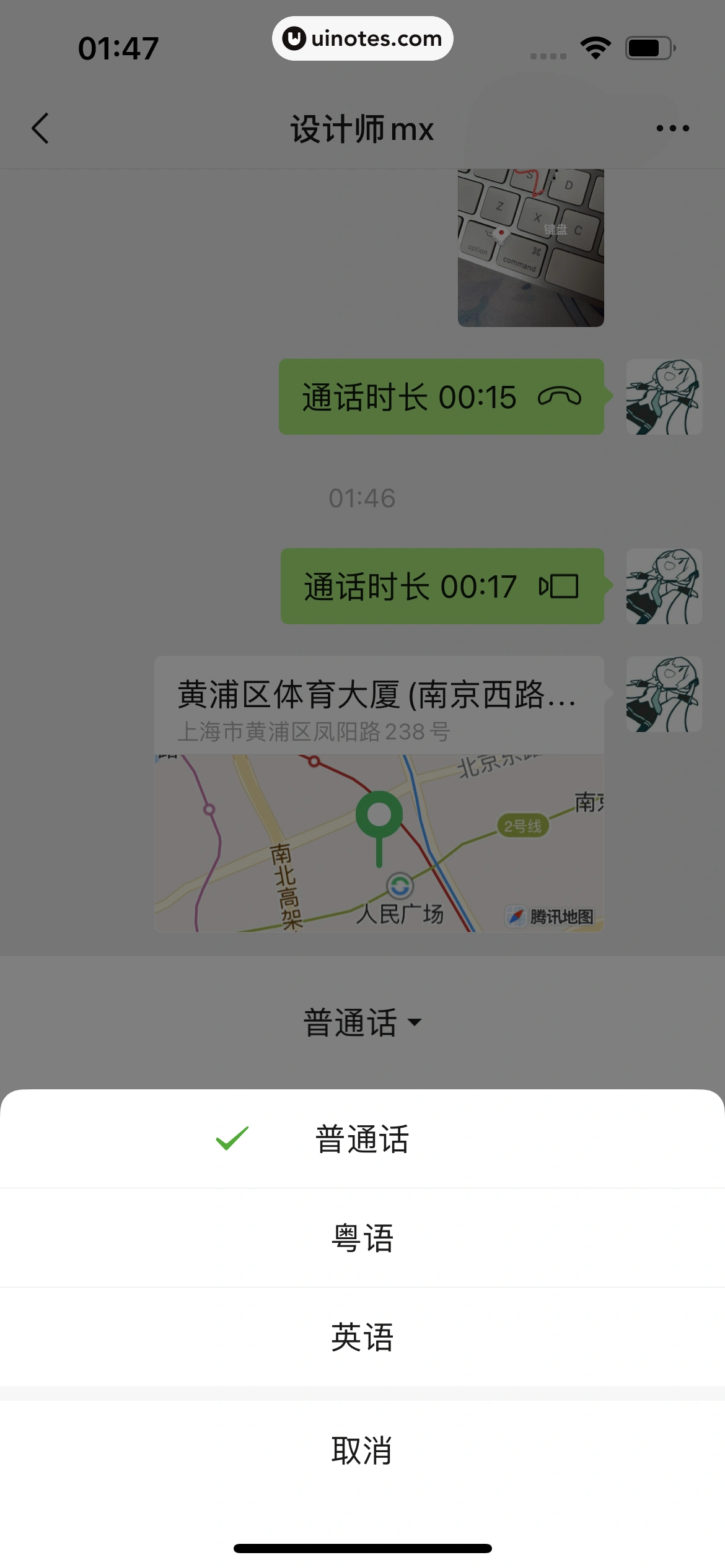Image resolution: width=725 pixels, height=1568 pixels.
Task: Select 普通话 as the language
Action: (362, 1139)
